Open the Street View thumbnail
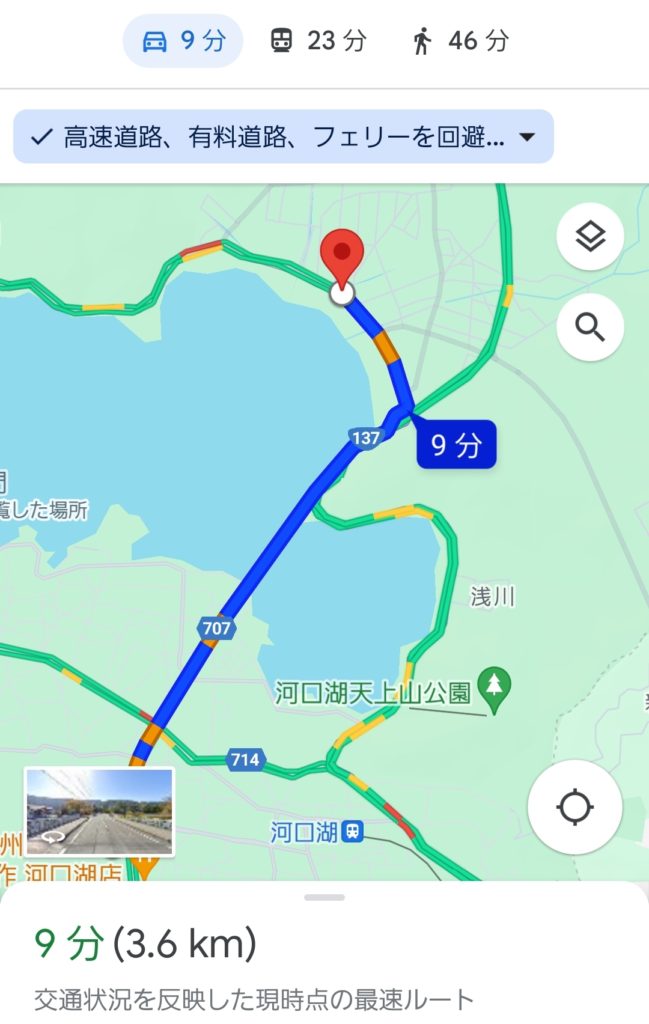Viewport: 649px width, 1024px height. pyautogui.click(x=99, y=811)
